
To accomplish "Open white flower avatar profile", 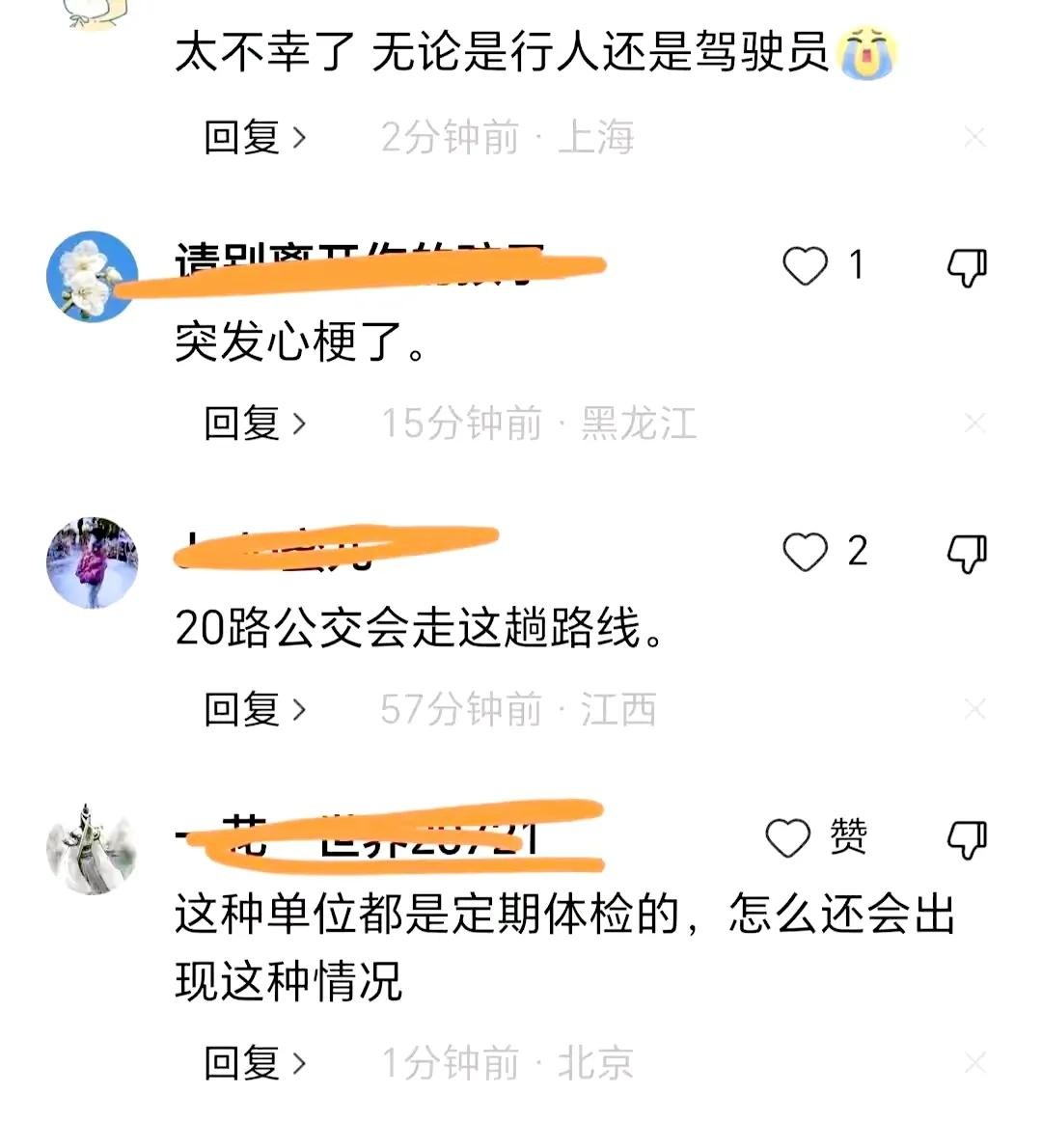I will click(x=93, y=276).
